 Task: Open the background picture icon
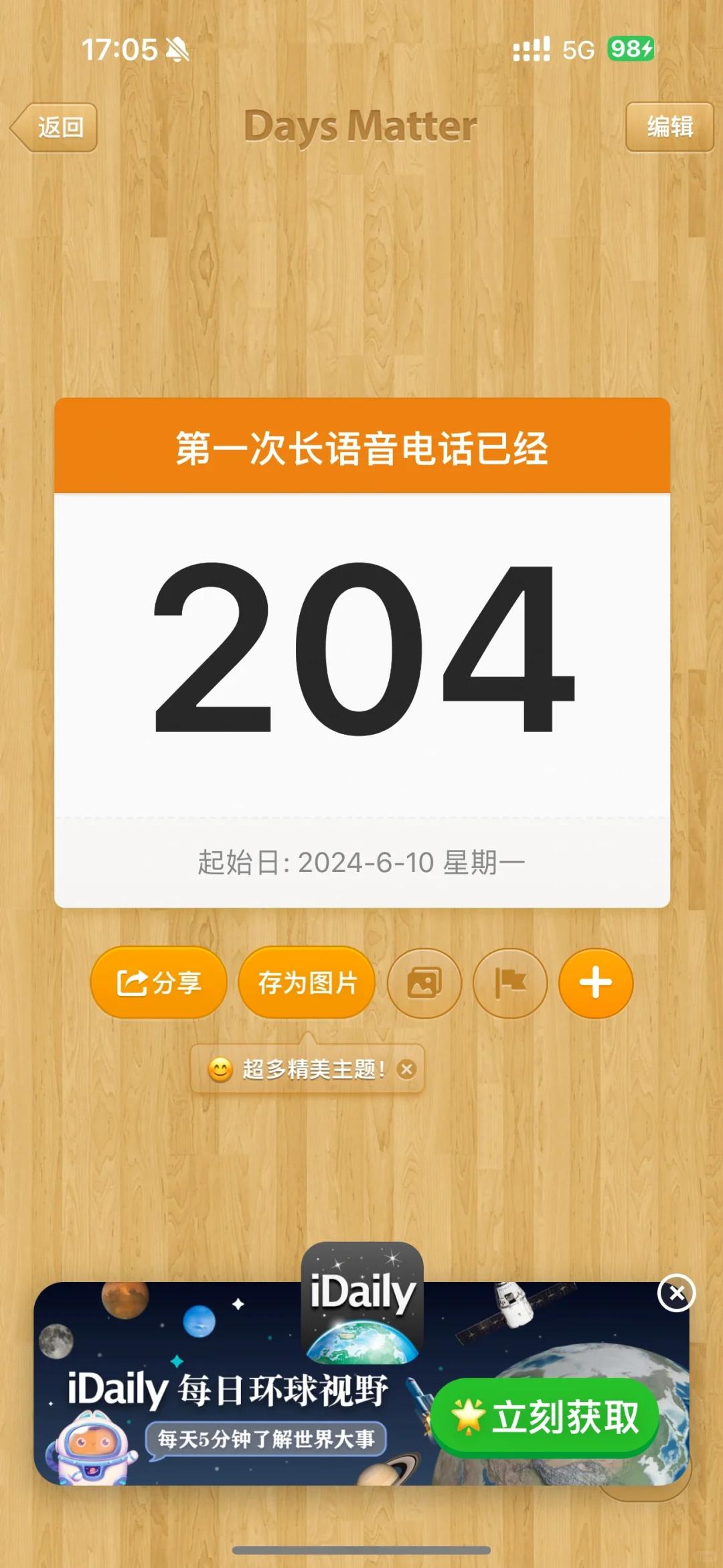(424, 983)
